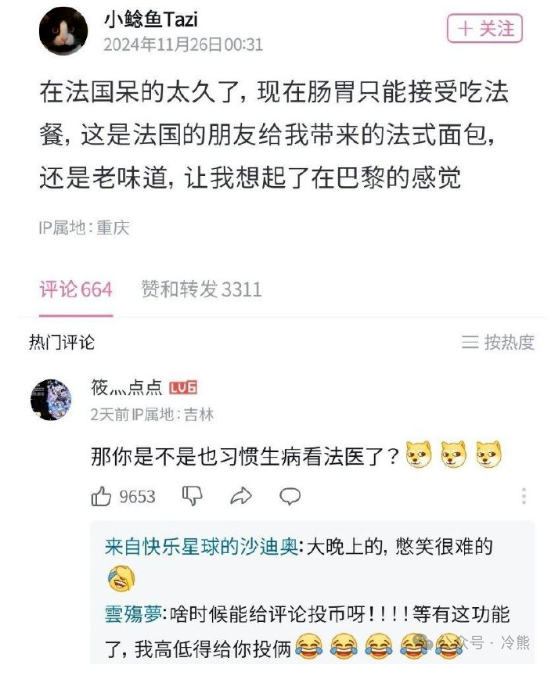Screen dimensions: 559x673
Task: Reply to the comment by 筱灬点点
Action: click(x=290, y=497)
